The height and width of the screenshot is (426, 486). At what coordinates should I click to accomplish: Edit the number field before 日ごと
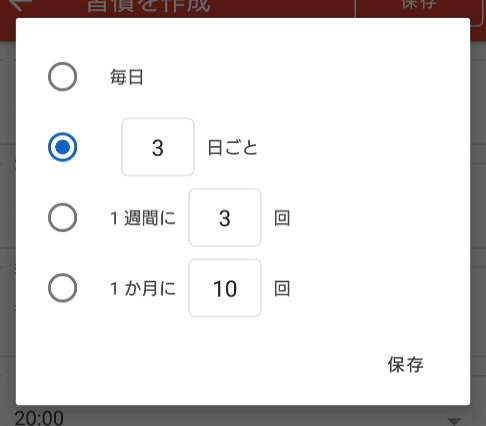point(158,147)
